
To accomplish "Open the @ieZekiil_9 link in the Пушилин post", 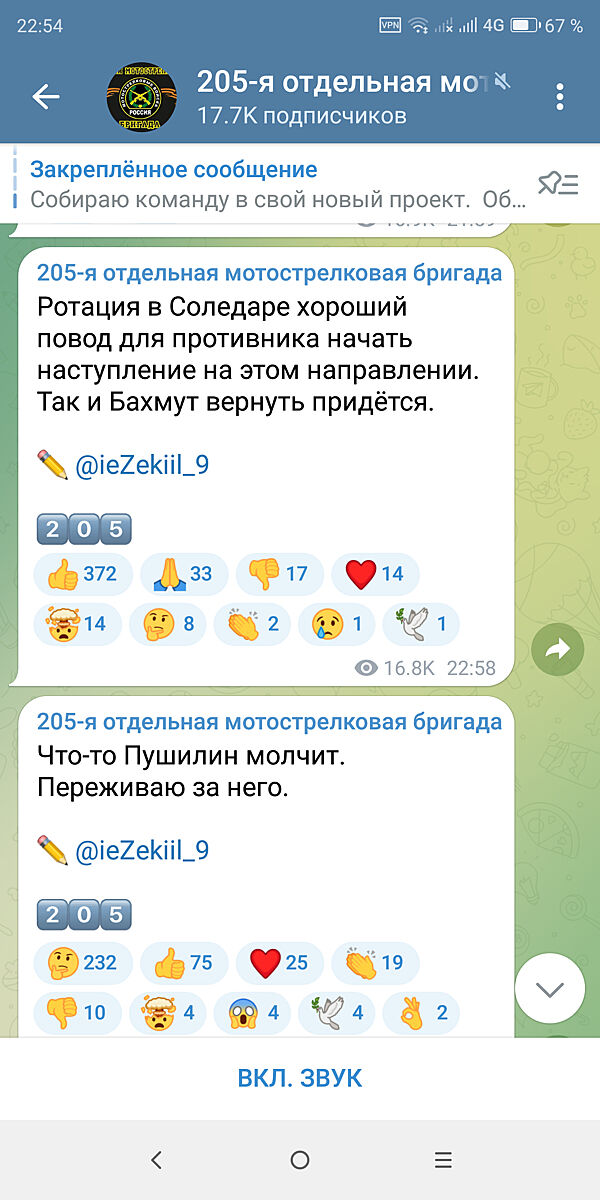I will coord(140,850).
